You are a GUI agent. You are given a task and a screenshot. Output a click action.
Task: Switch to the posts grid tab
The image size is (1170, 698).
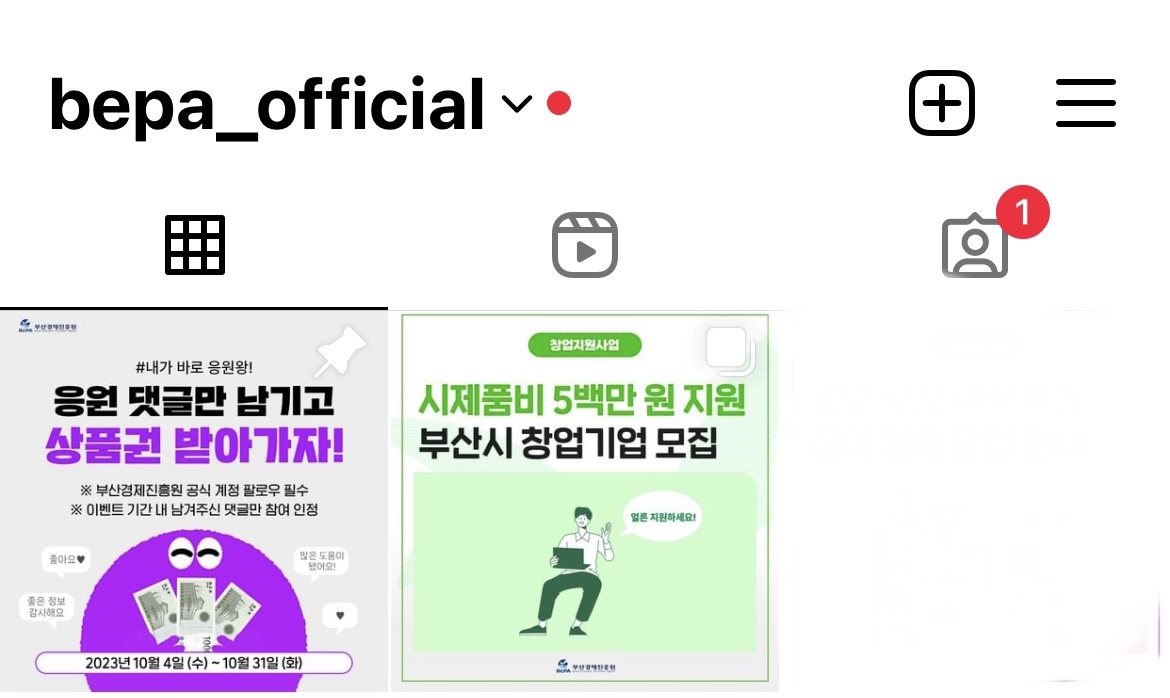point(195,245)
